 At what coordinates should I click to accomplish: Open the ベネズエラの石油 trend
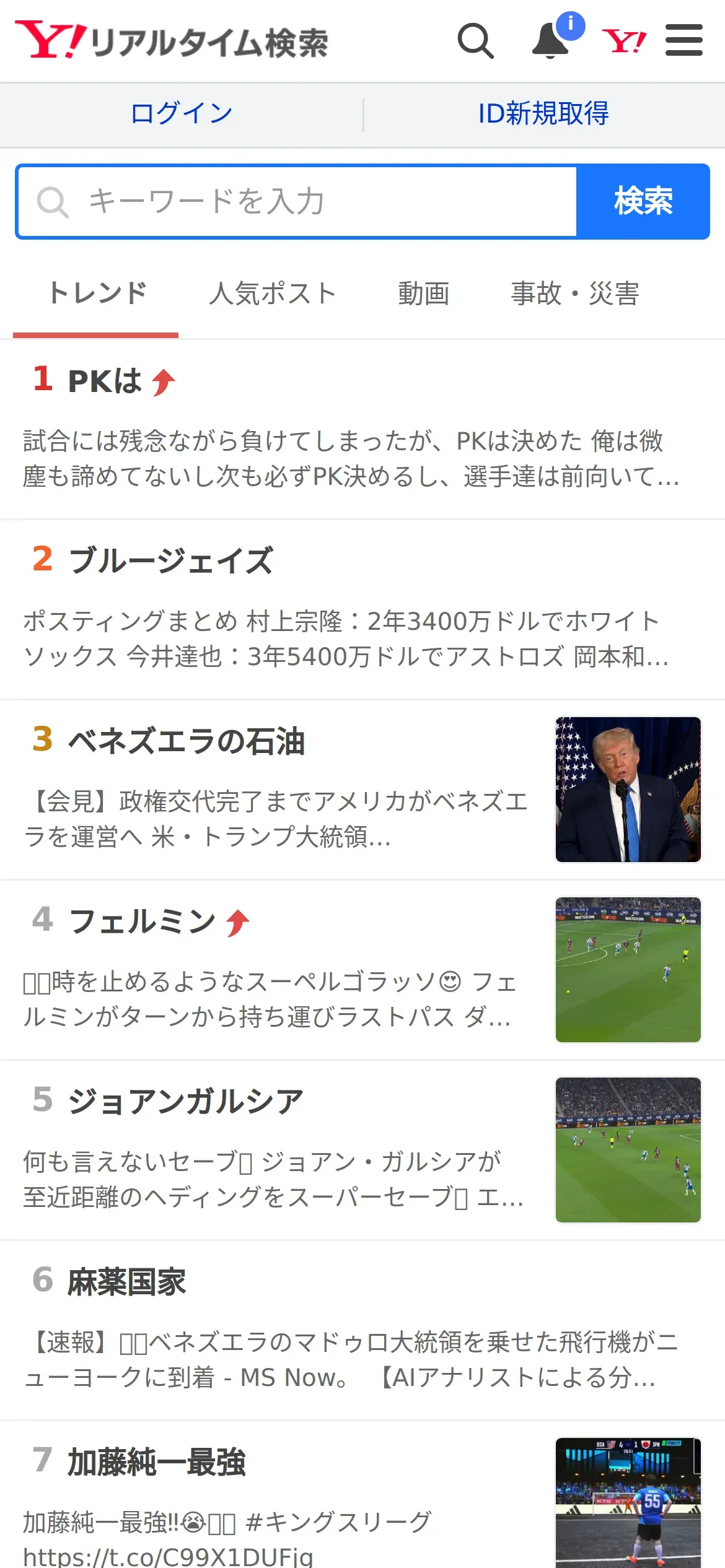[362, 790]
